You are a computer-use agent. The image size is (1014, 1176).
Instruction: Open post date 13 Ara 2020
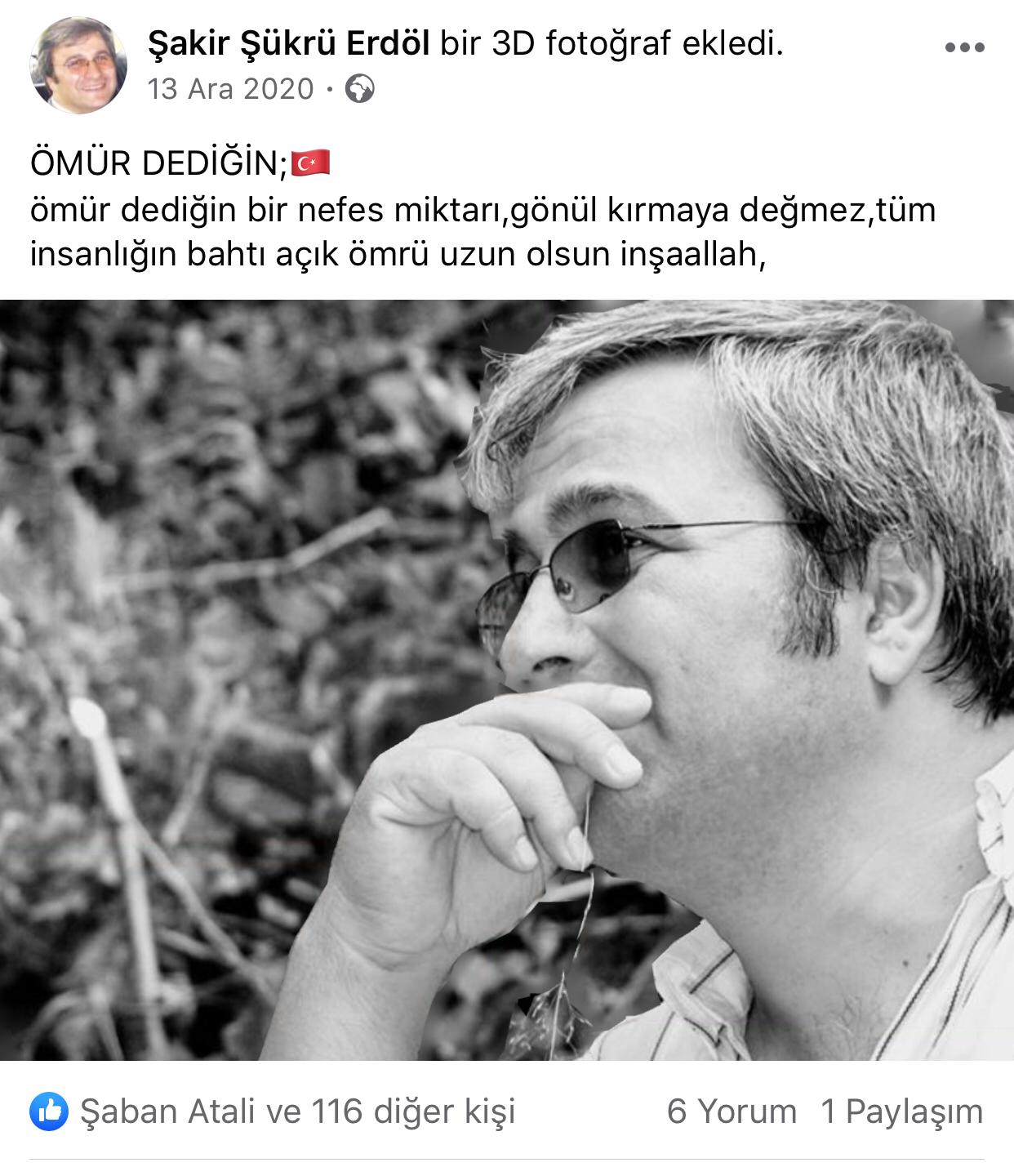(x=230, y=88)
